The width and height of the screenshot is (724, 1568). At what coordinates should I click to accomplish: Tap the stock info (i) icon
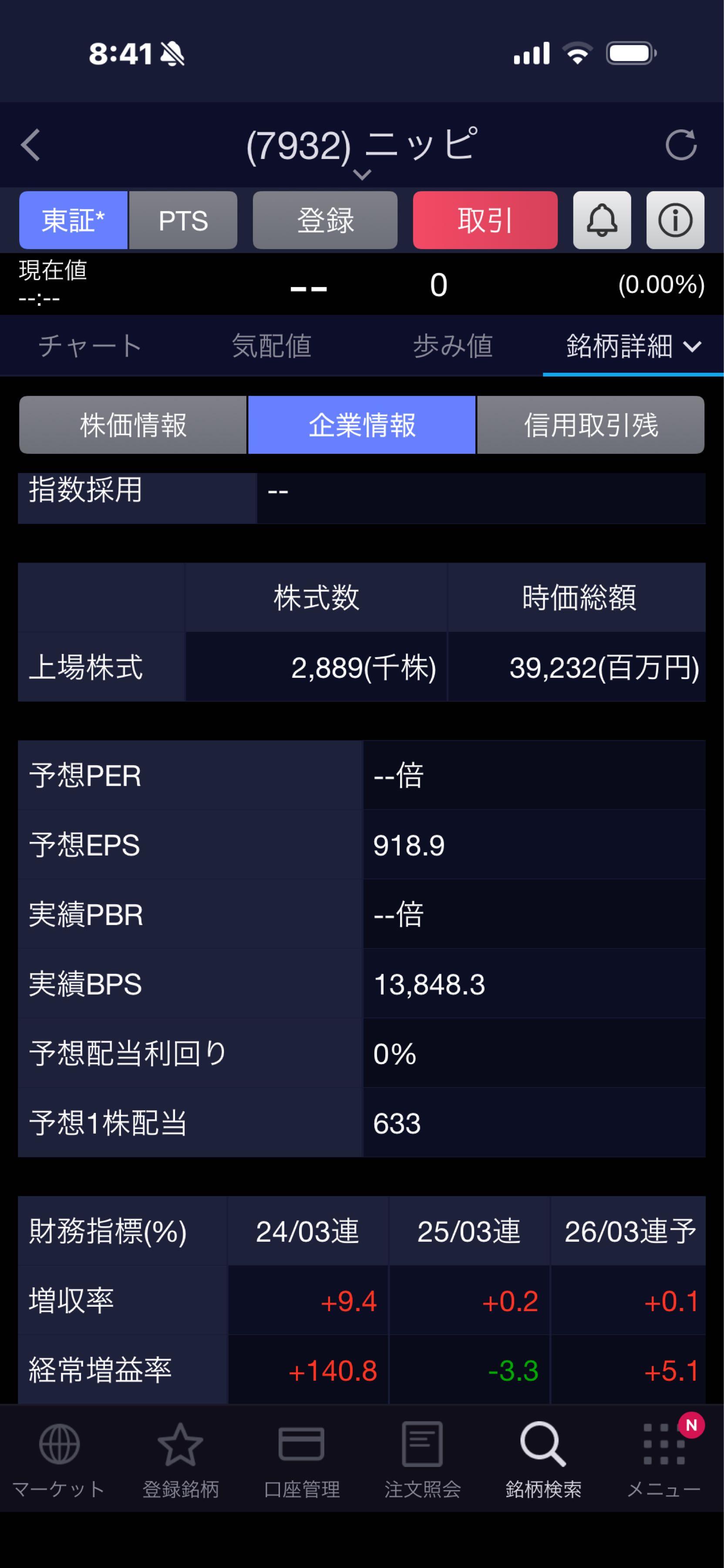pos(675,220)
